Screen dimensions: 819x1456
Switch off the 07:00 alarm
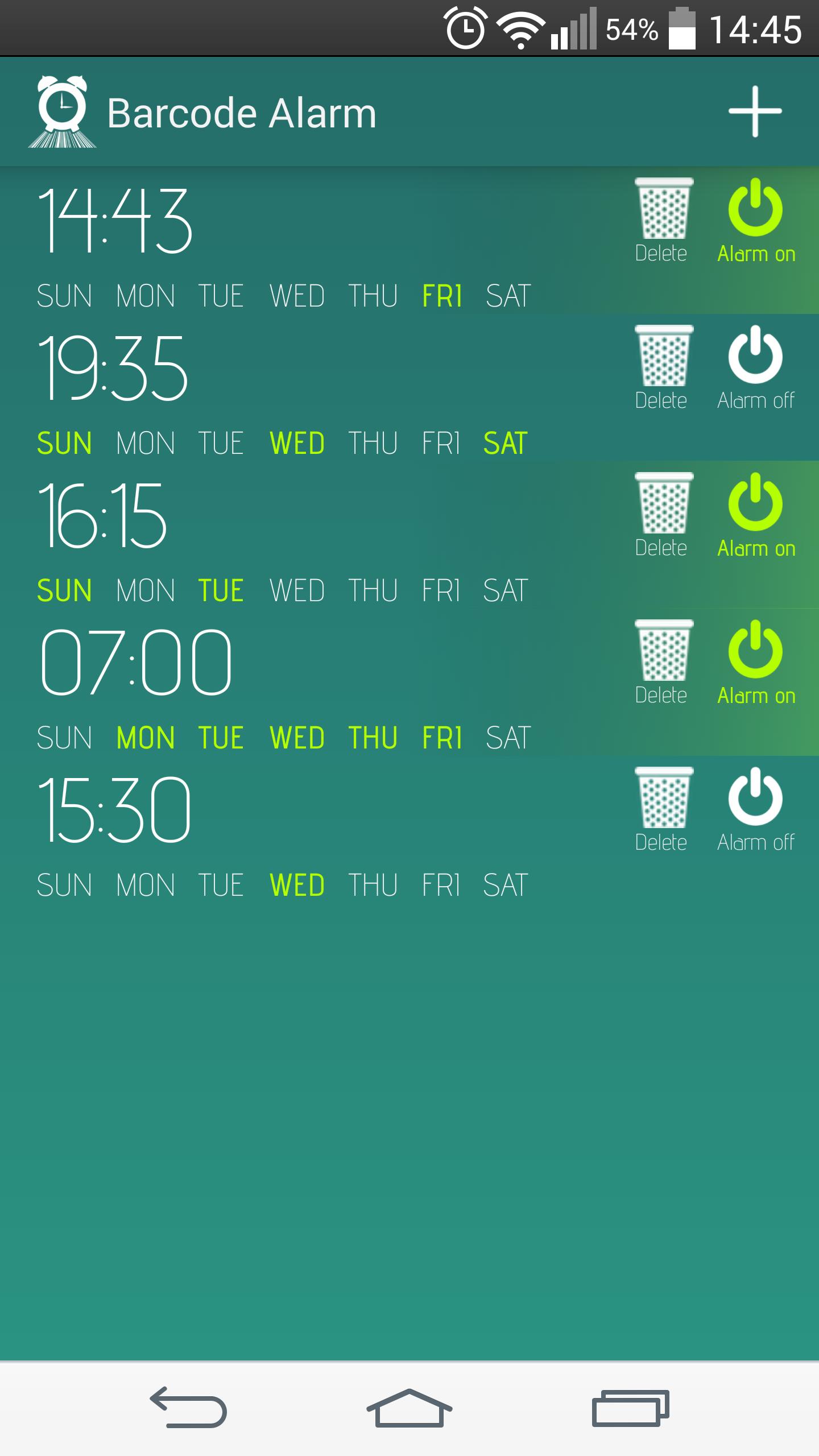[x=755, y=661]
